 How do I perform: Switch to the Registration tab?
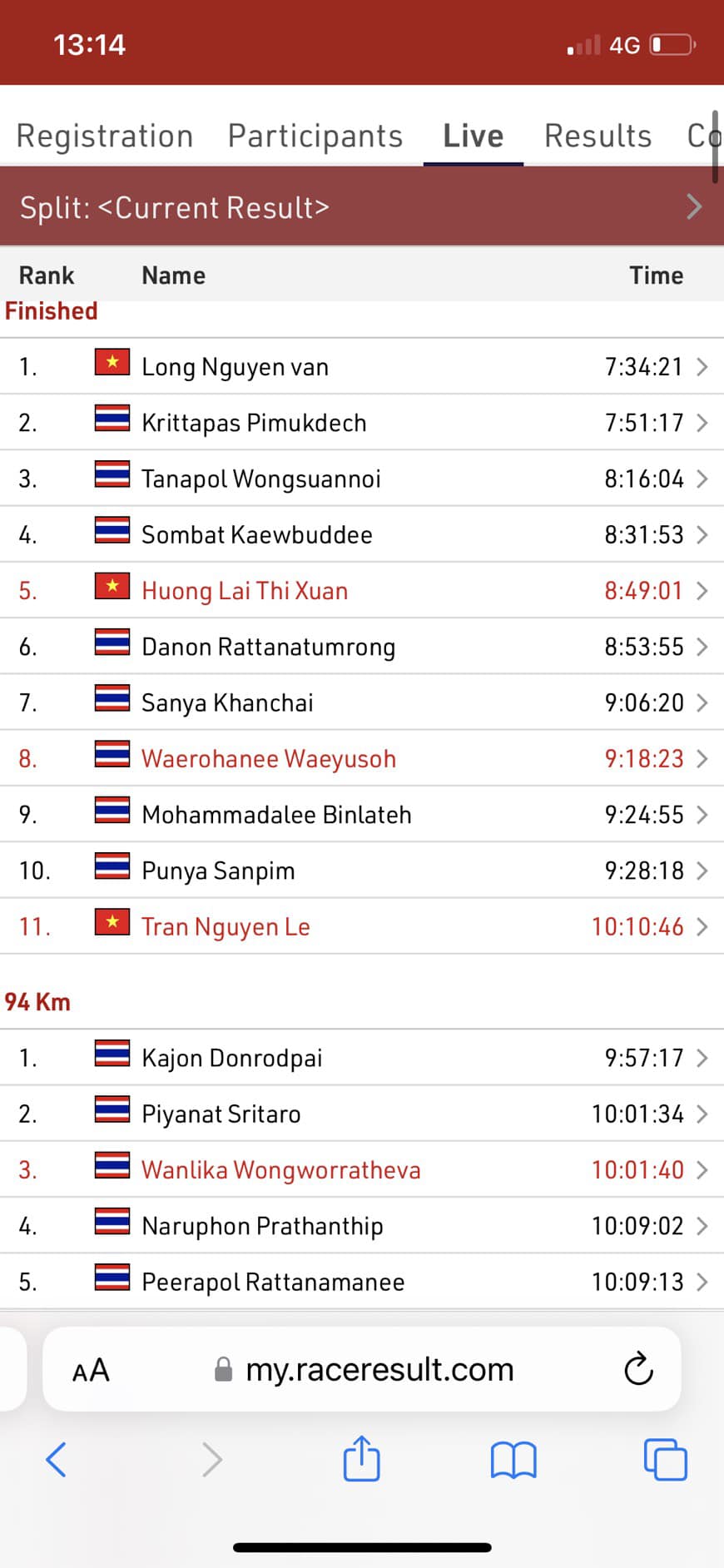point(105,136)
